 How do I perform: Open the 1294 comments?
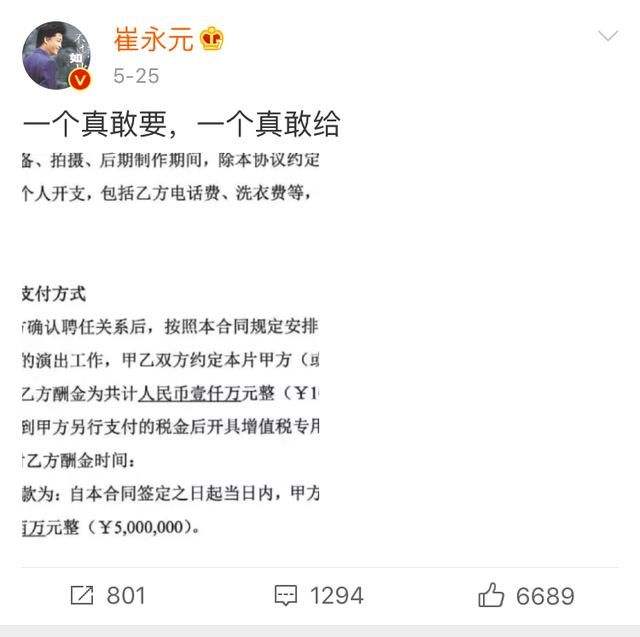319,596
